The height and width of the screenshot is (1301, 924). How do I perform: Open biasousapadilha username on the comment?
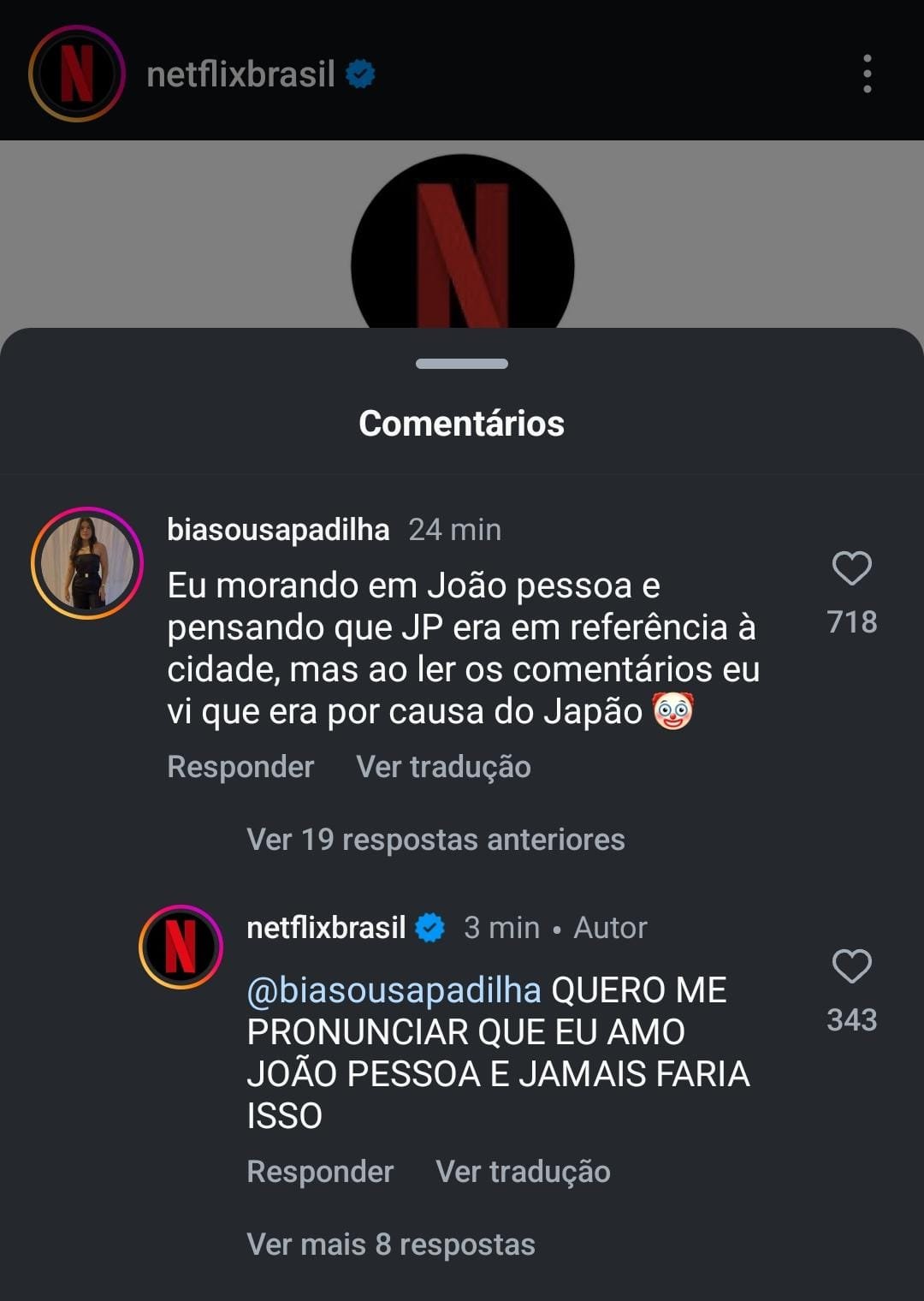(x=278, y=530)
